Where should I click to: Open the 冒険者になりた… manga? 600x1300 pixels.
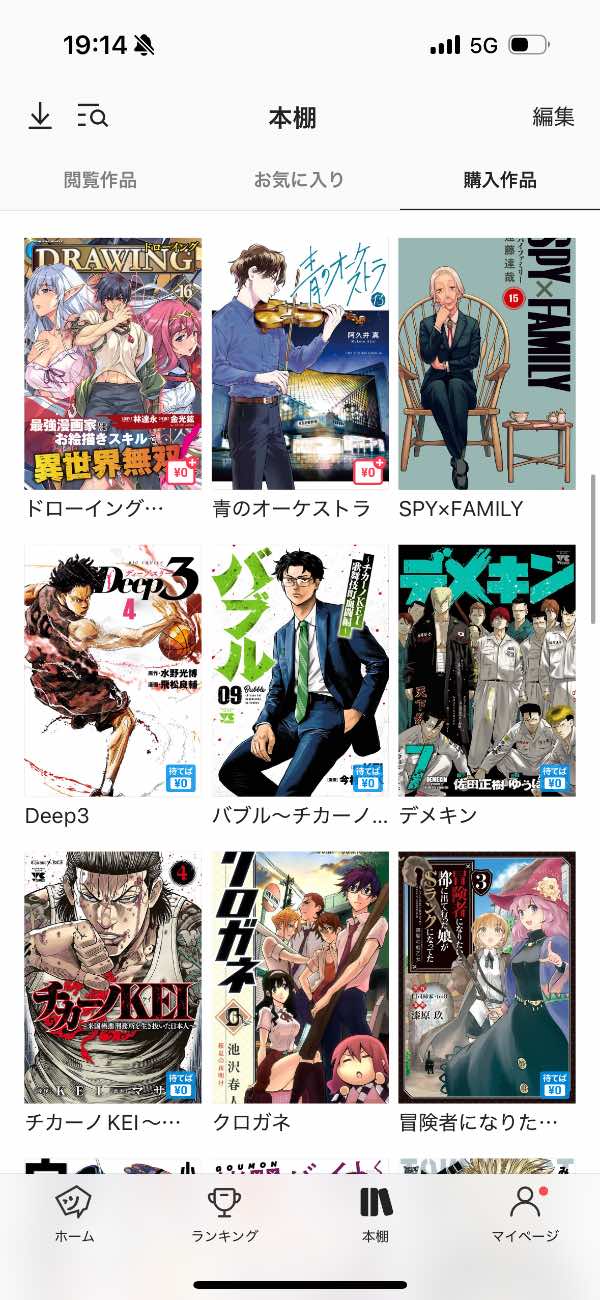(487, 977)
